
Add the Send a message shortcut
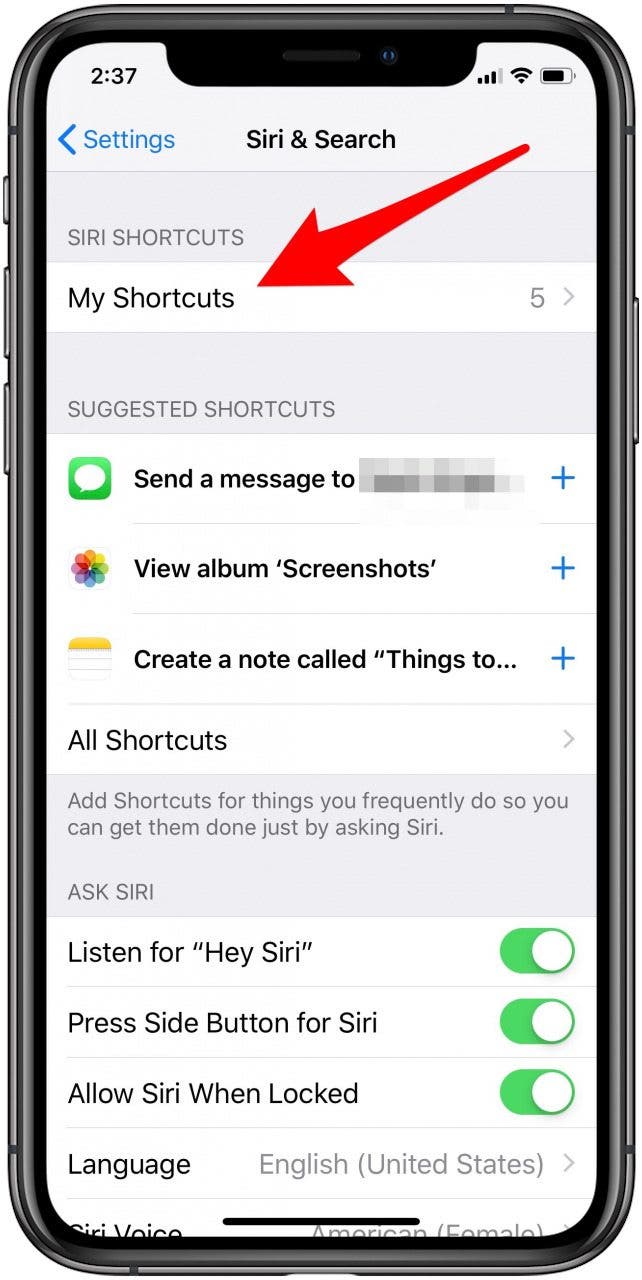[x=563, y=479]
